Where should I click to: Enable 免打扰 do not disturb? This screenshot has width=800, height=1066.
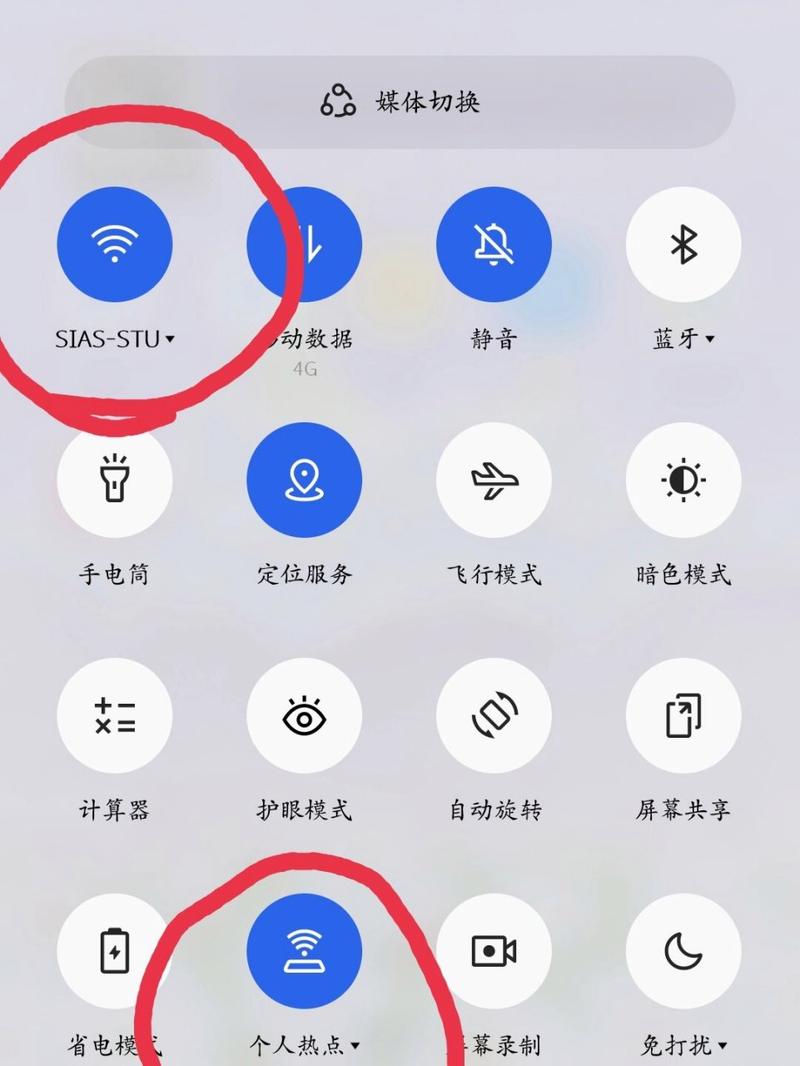683,950
